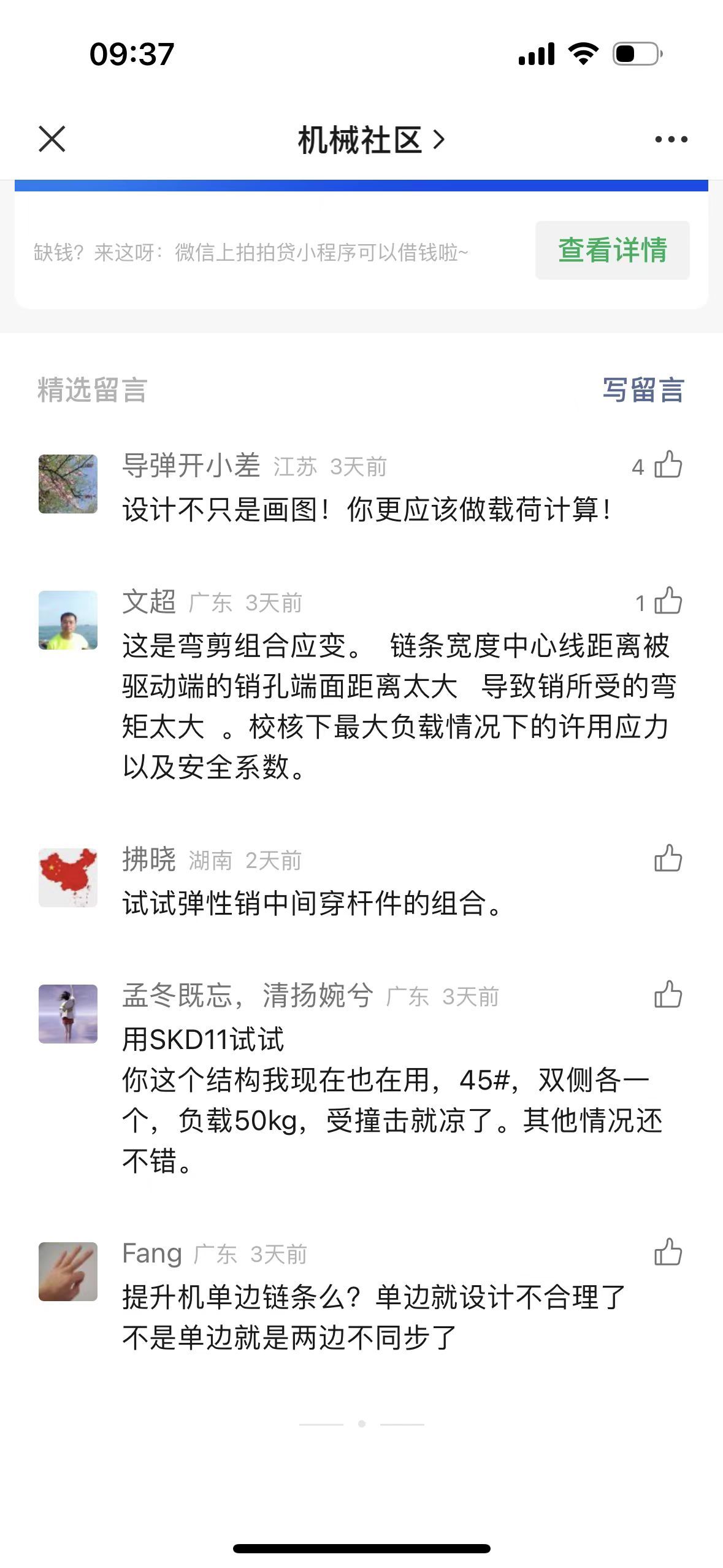Tap 查看详情 on the loan ad
The height and width of the screenshot is (1568, 723).
click(612, 250)
